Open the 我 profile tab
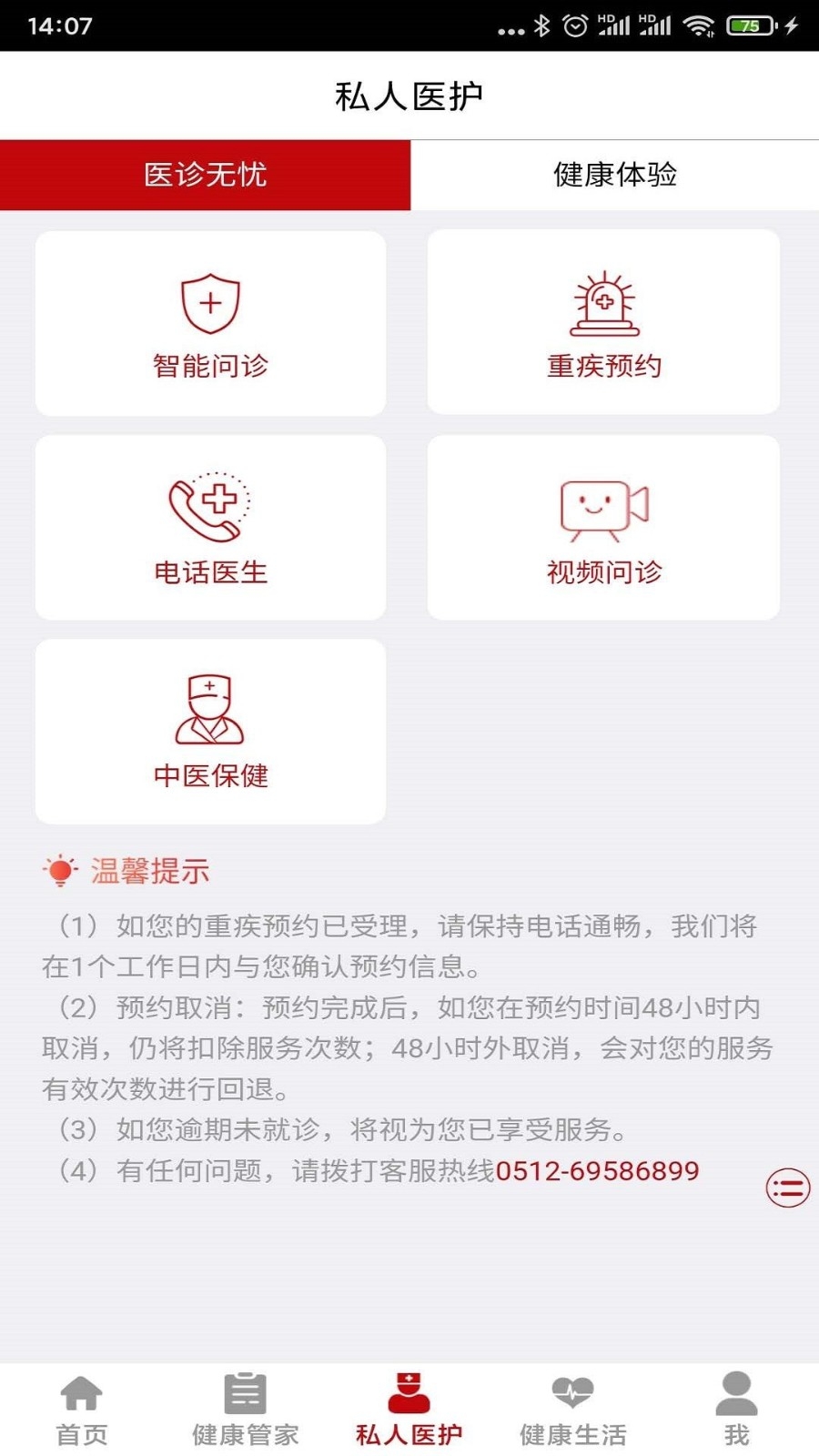 pos(737,1410)
